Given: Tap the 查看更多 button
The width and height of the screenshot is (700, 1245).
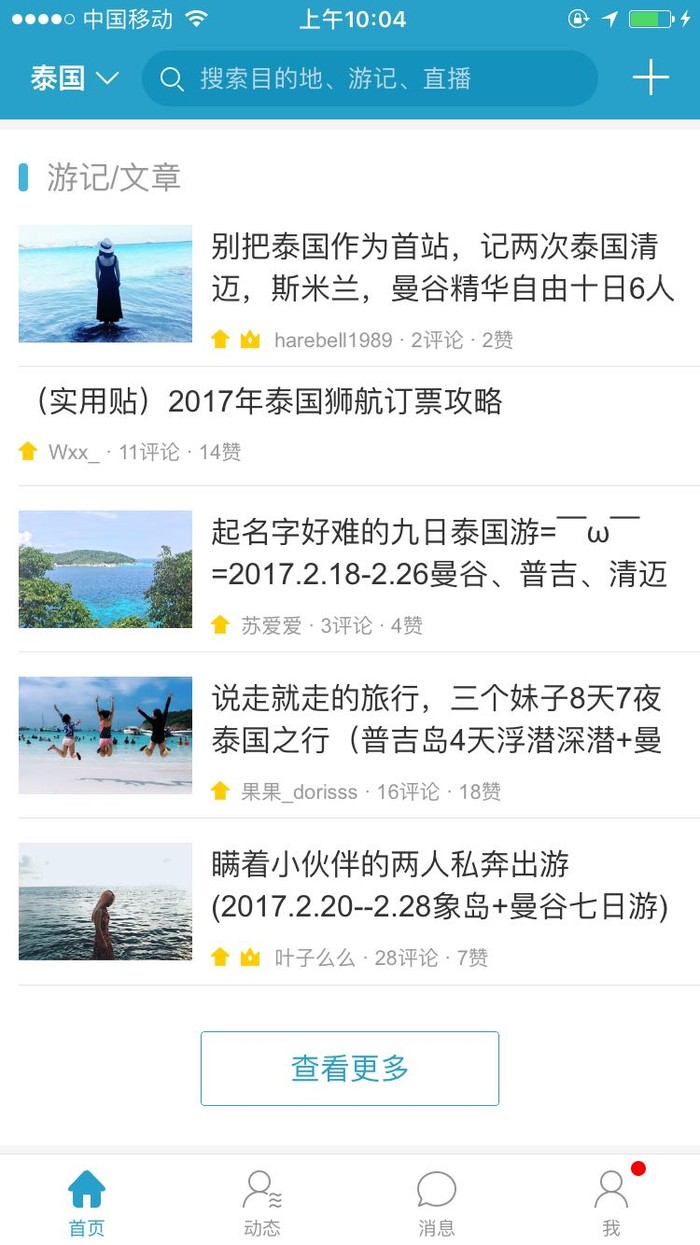Looking at the screenshot, I should pyautogui.click(x=350, y=1068).
